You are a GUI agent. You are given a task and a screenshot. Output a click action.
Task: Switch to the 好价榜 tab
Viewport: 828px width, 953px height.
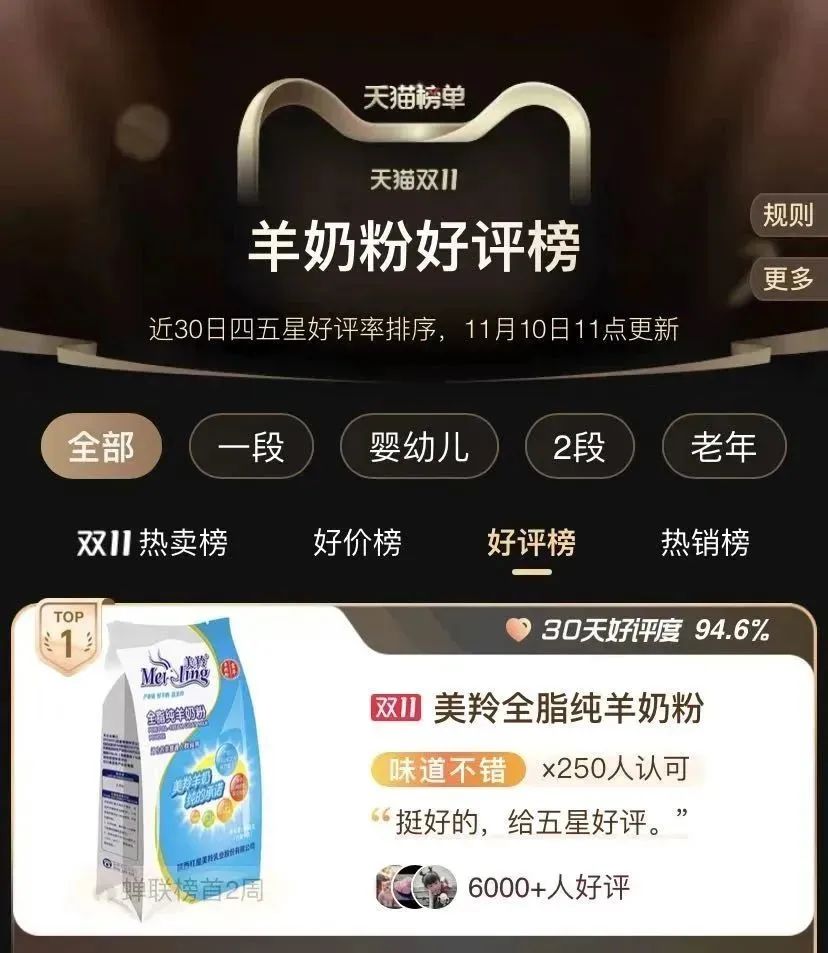pos(357,543)
